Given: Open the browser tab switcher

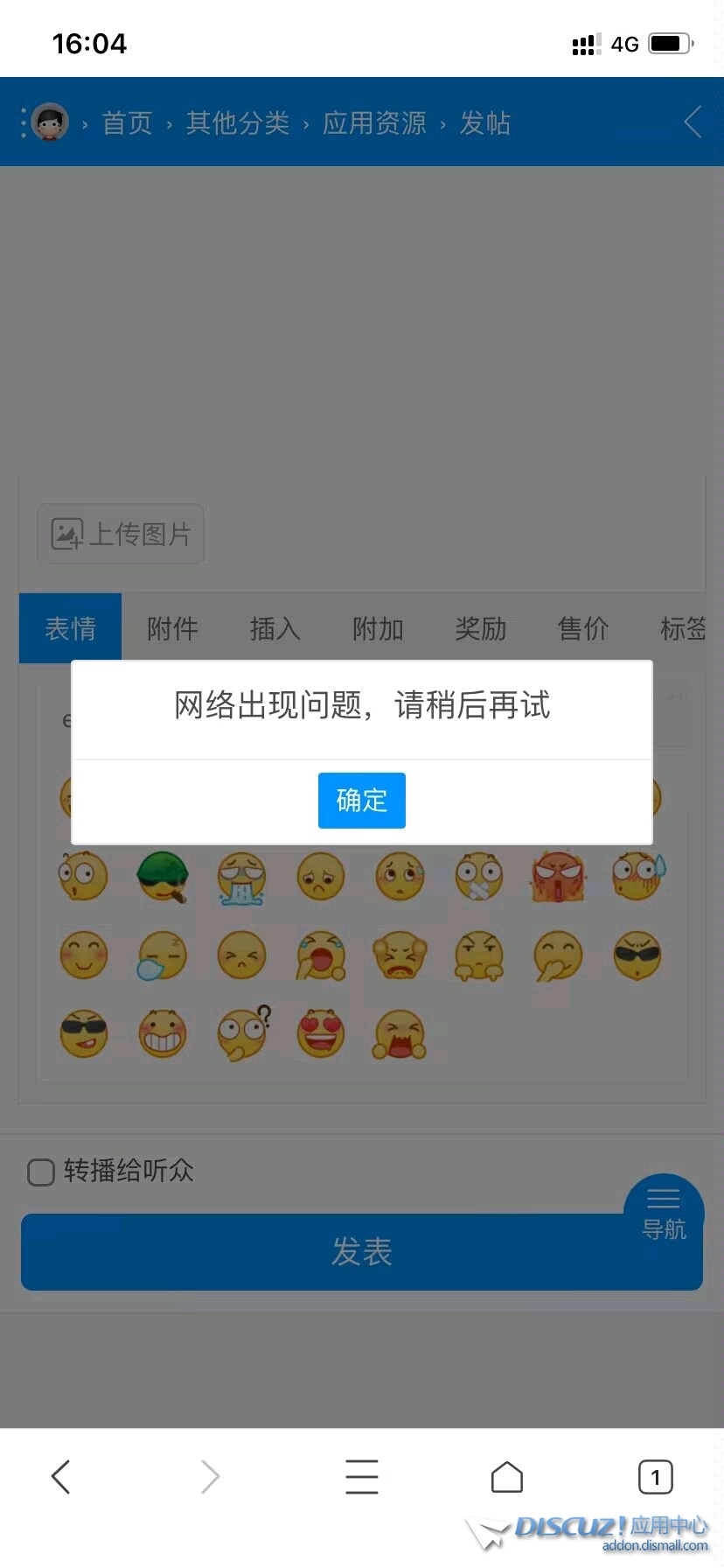Looking at the screenshot, I should pyautogui.click(x=655, y=1477).
